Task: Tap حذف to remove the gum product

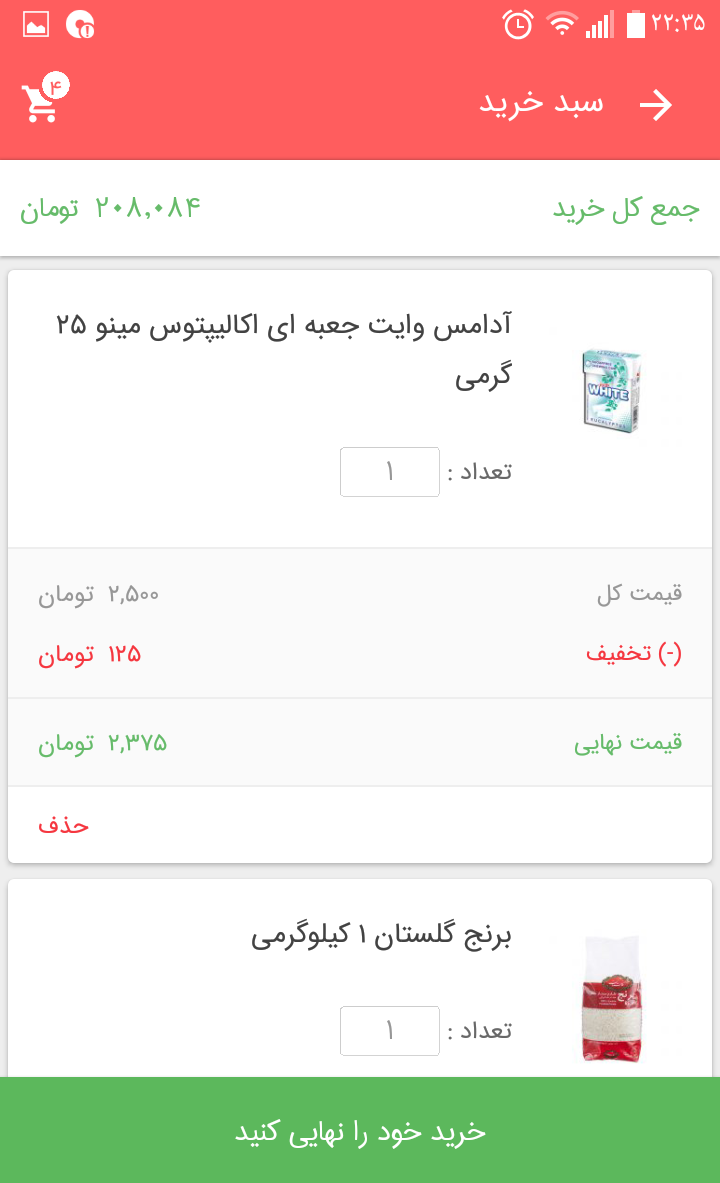Action: 63,825
